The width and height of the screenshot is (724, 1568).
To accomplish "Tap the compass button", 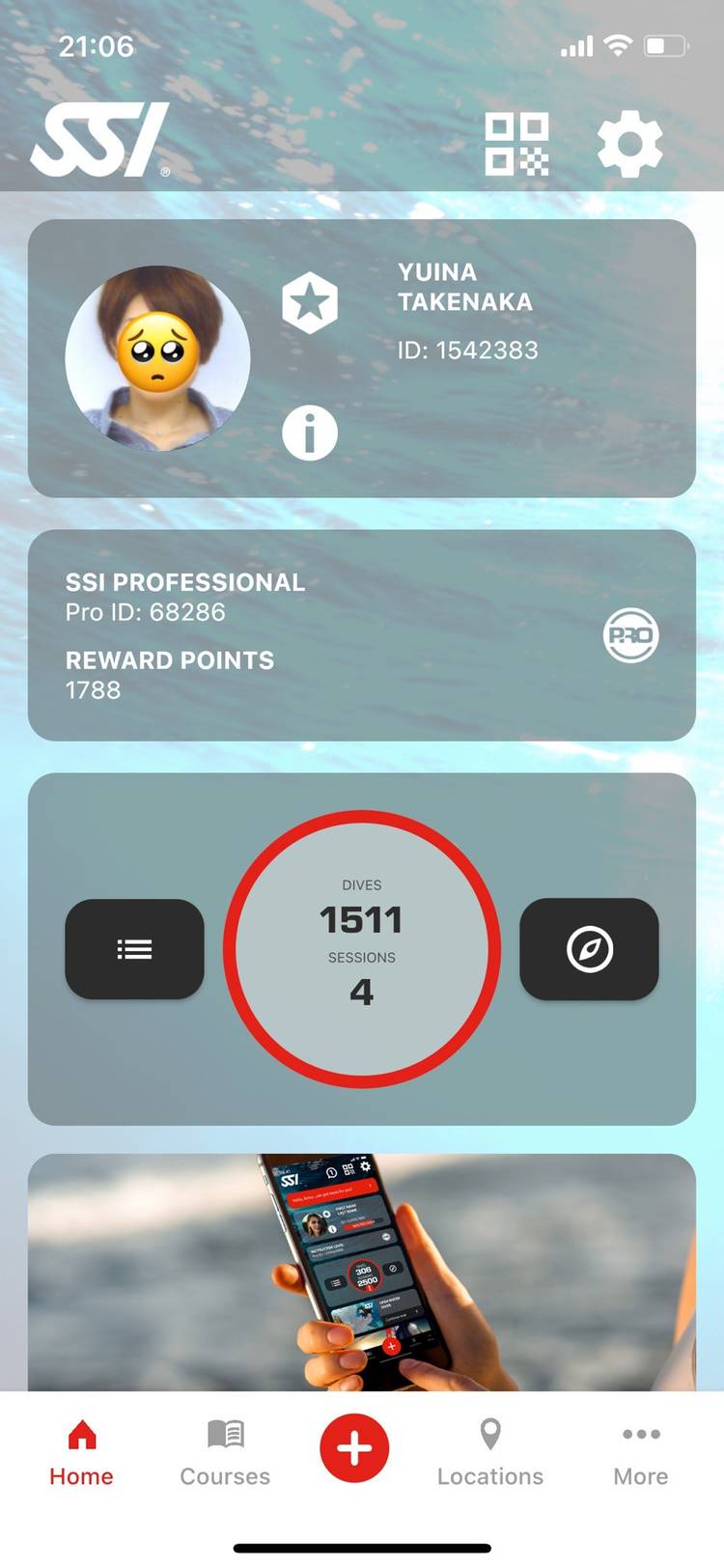I will (589, 949).
